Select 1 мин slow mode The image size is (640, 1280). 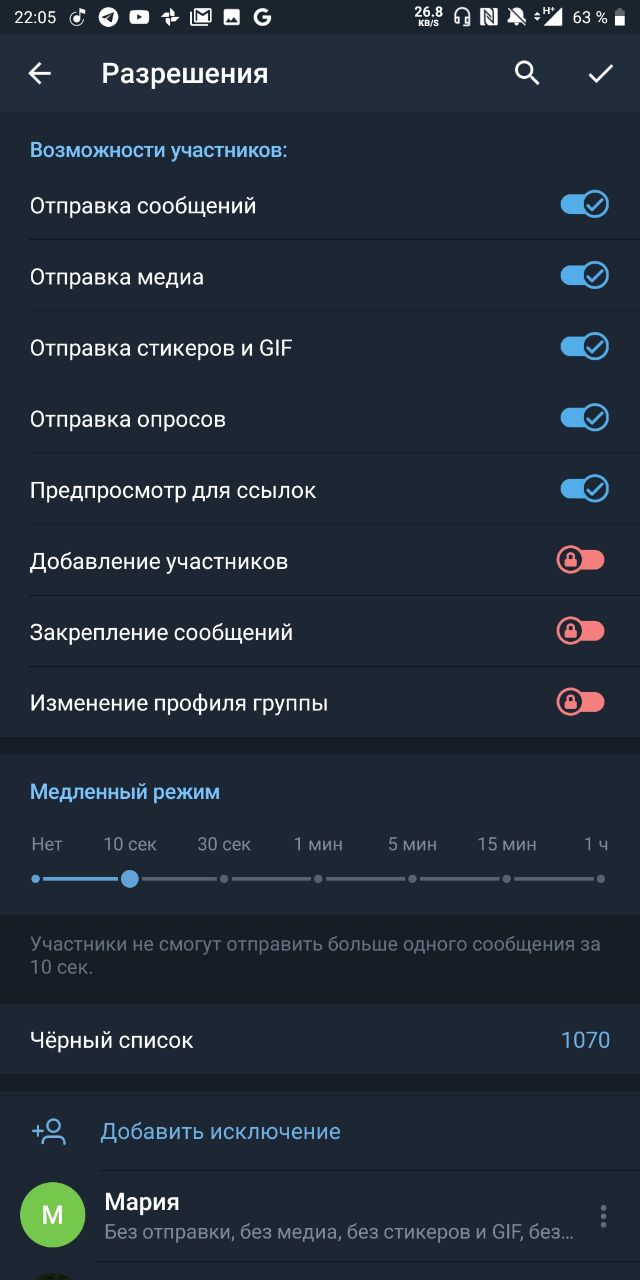(318, 879)
